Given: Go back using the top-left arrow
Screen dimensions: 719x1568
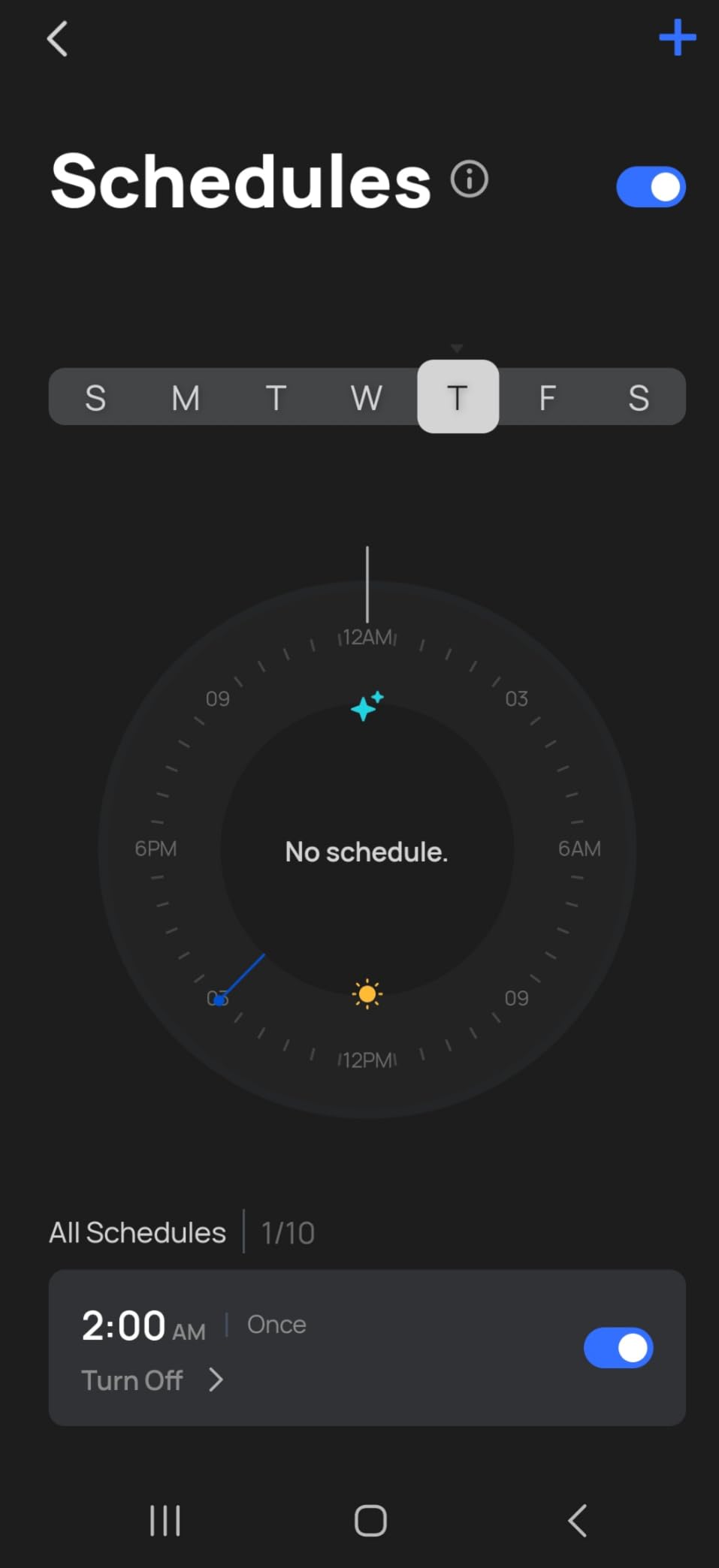Looking at the screenshot, I should (58, 38).
